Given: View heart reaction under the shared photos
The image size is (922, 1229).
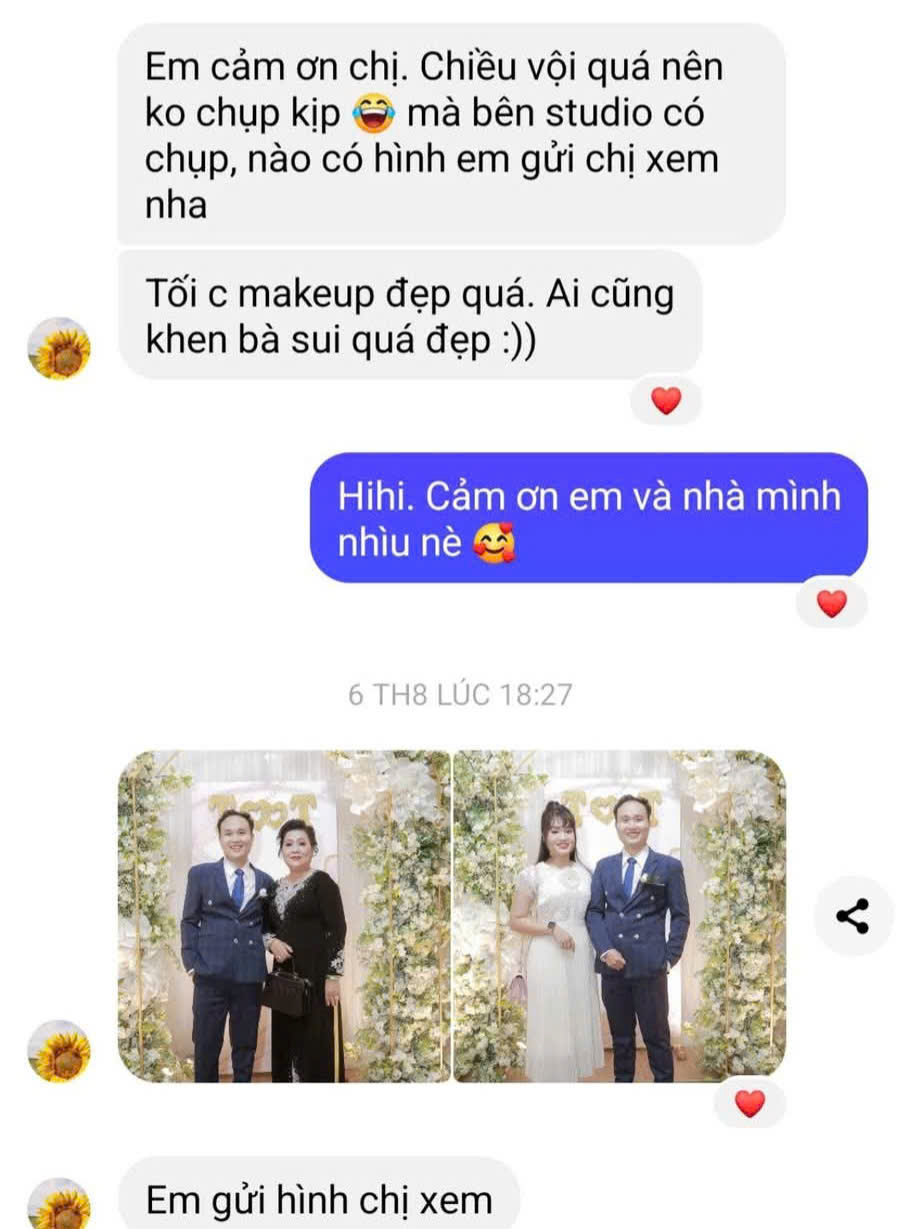Looking at the screenshot, I should point(749,1103).
